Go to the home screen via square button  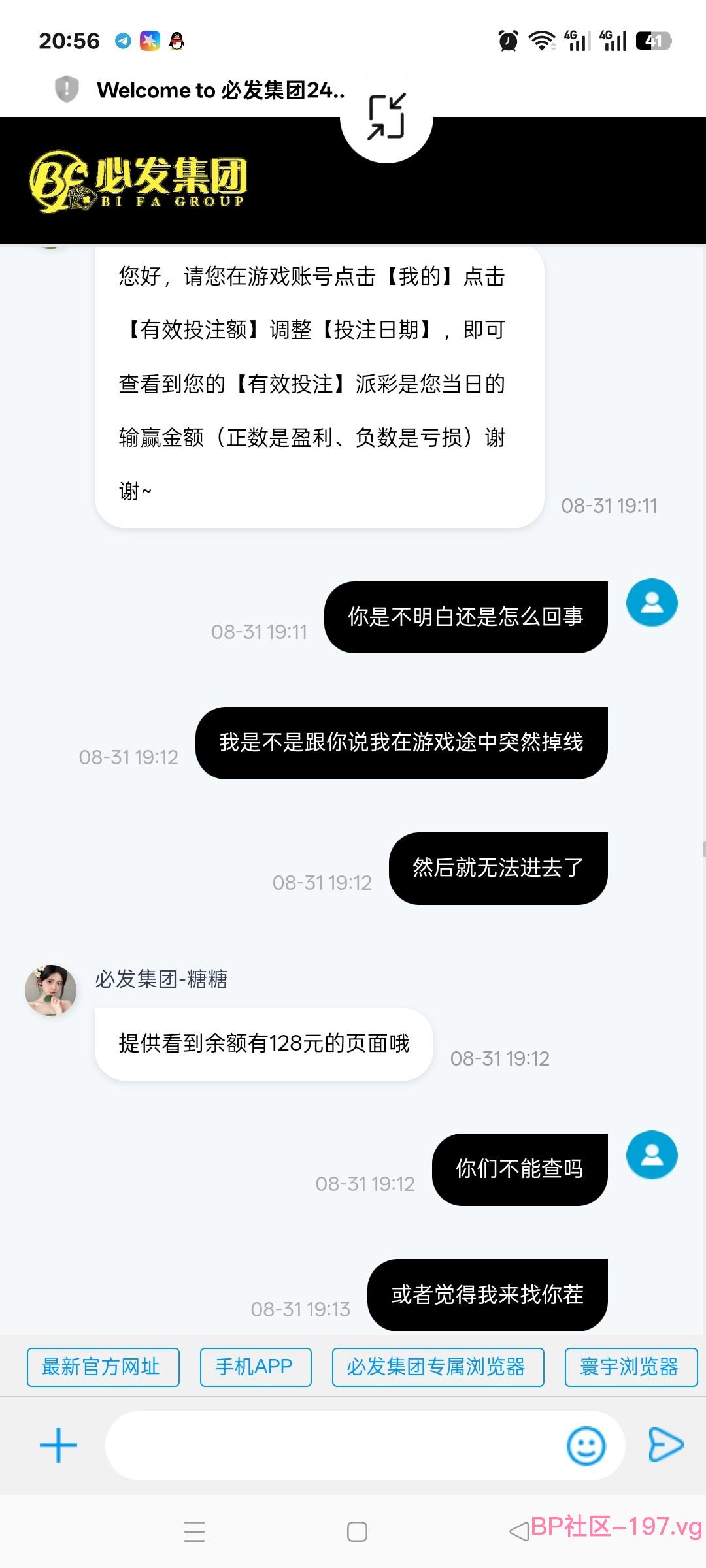(357, 1531)
